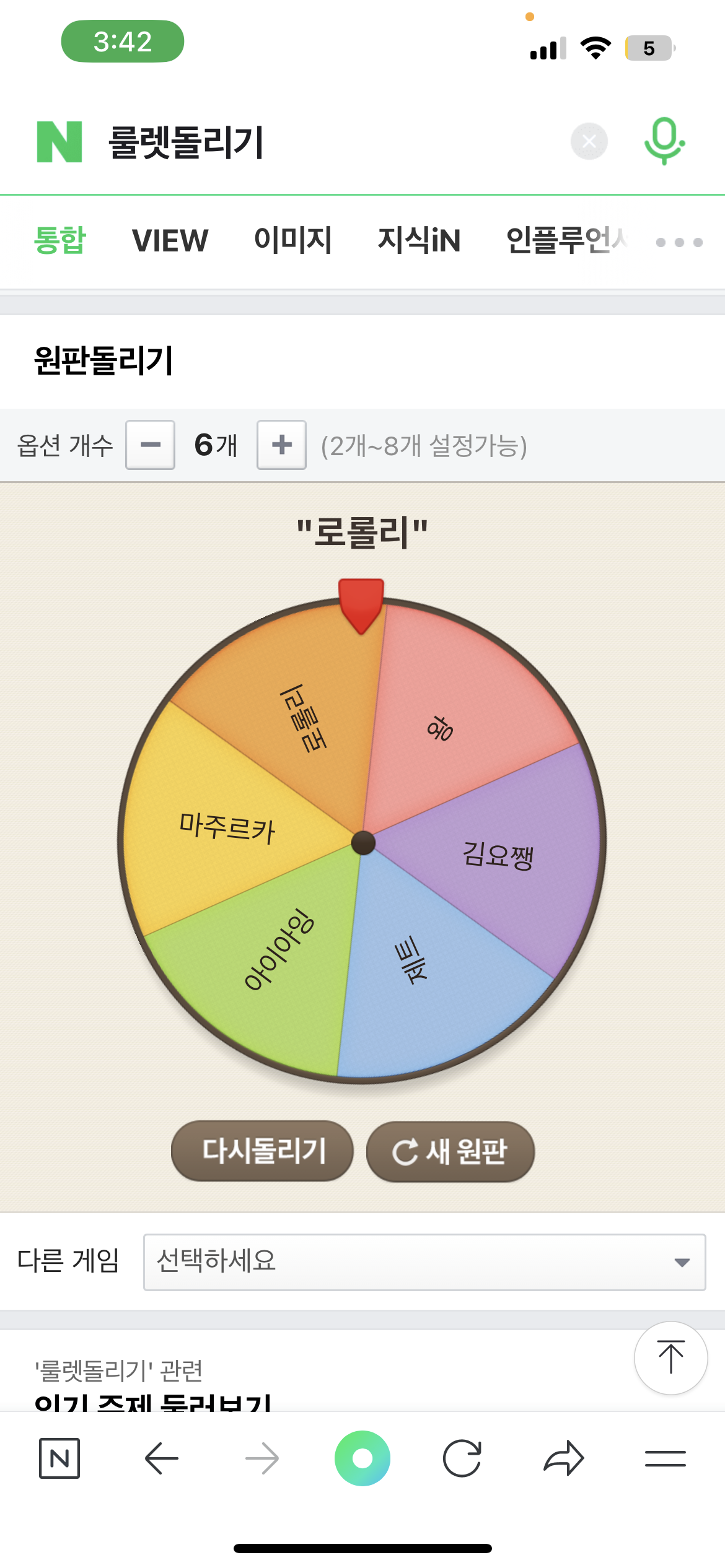The height and width of the screenshot is (1568, 725).
Task: Start voice search with the microphone
Action: pyautogui.click(x=664, y=141)
